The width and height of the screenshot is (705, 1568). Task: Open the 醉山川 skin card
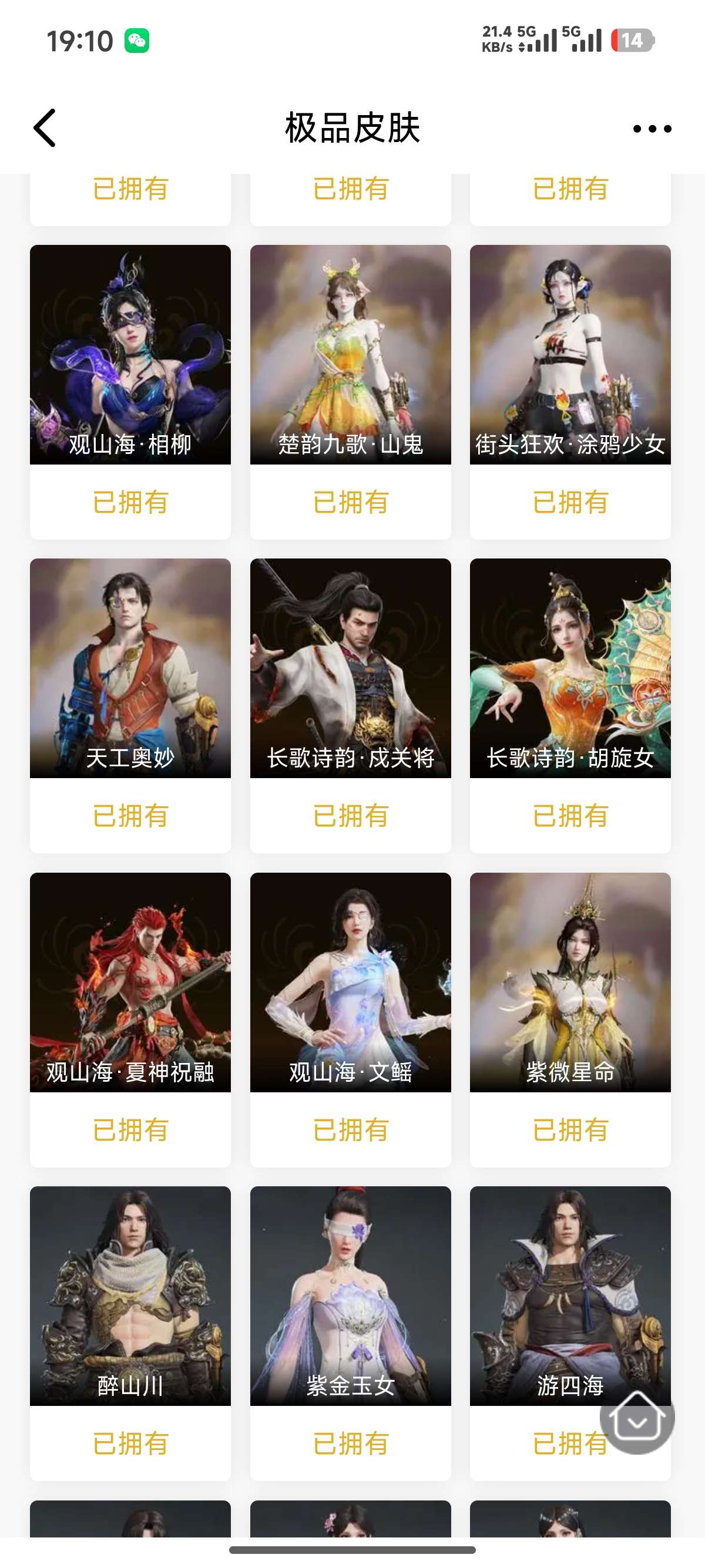pos(130,1296)
